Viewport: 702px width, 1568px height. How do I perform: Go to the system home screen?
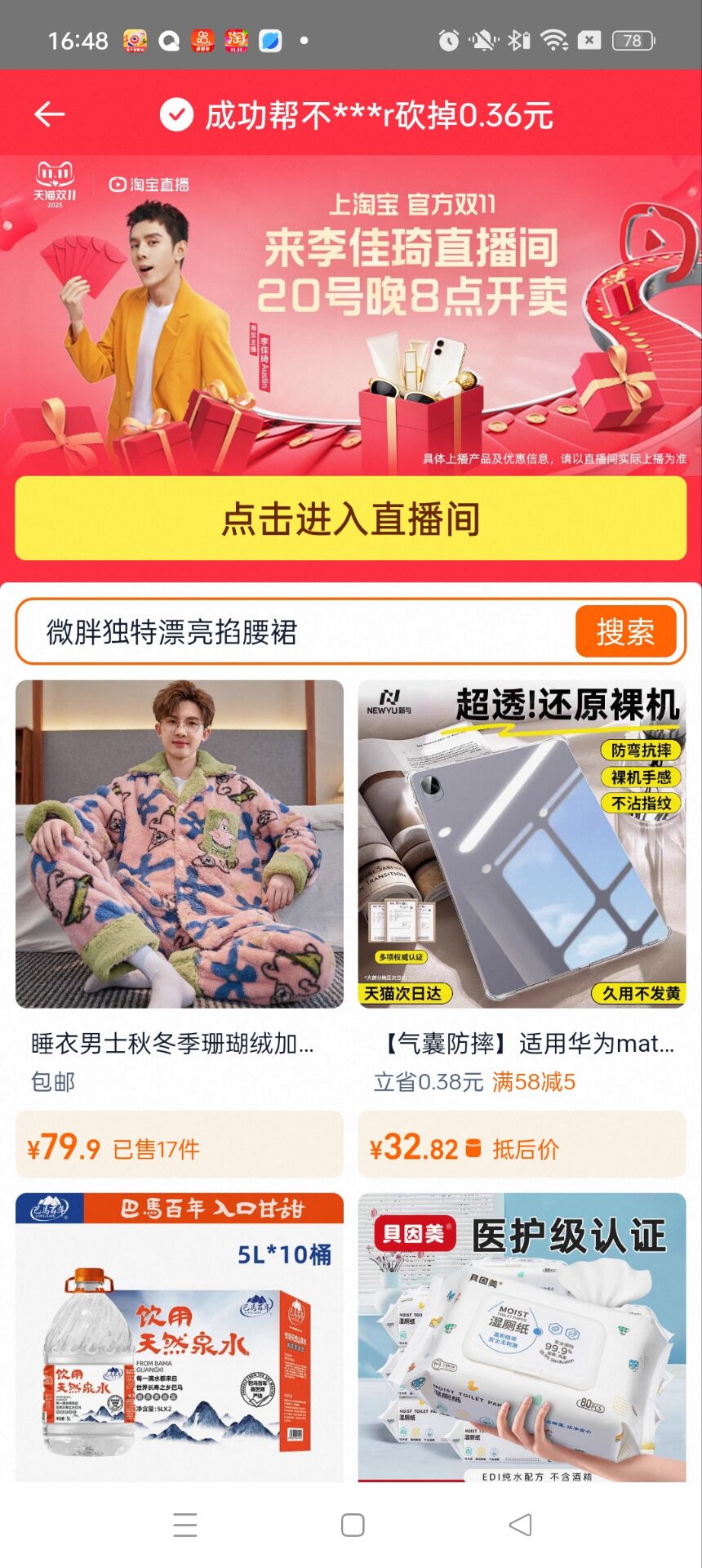(353, 1525)
